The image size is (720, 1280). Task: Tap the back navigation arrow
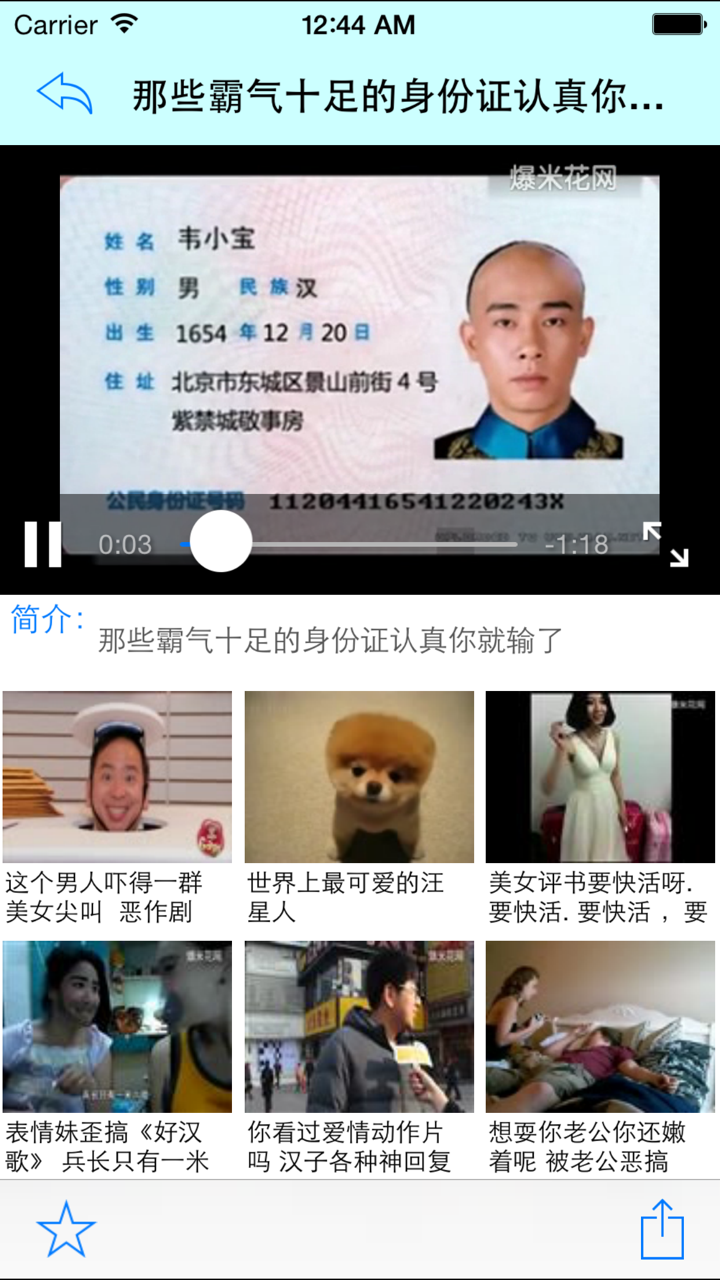(x=63, y=93)
